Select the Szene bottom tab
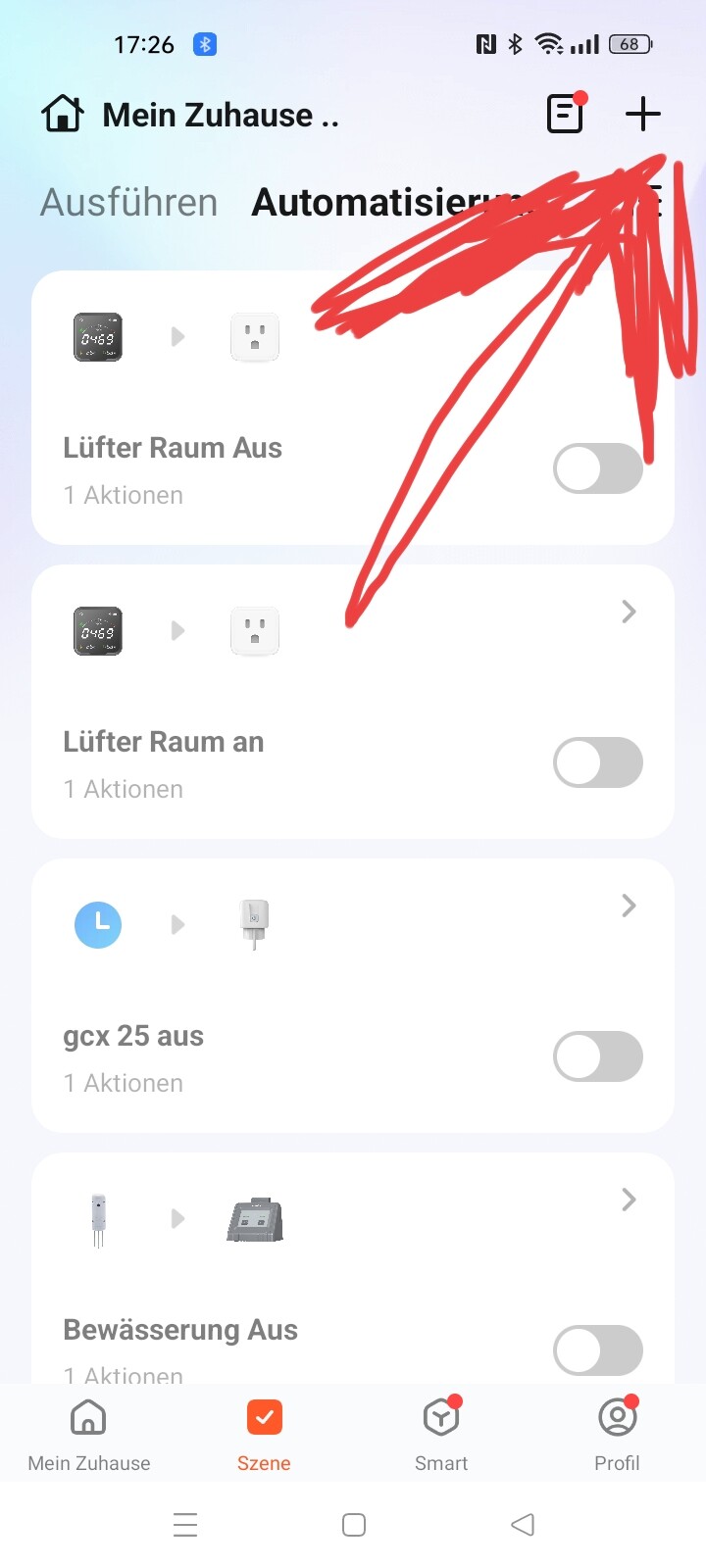 tap(264, 1436)
